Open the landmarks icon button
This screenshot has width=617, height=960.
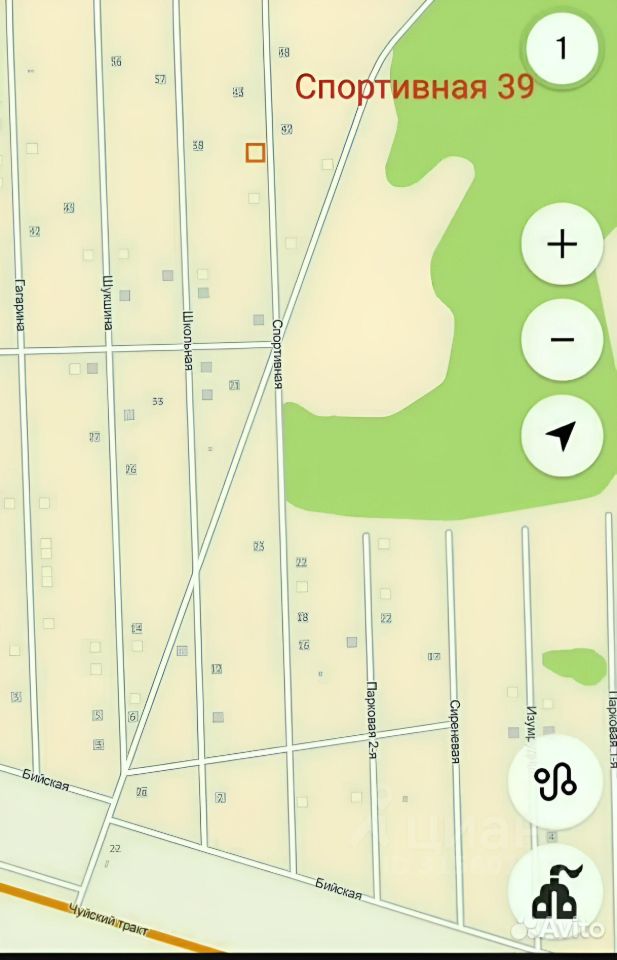[554, 892]
